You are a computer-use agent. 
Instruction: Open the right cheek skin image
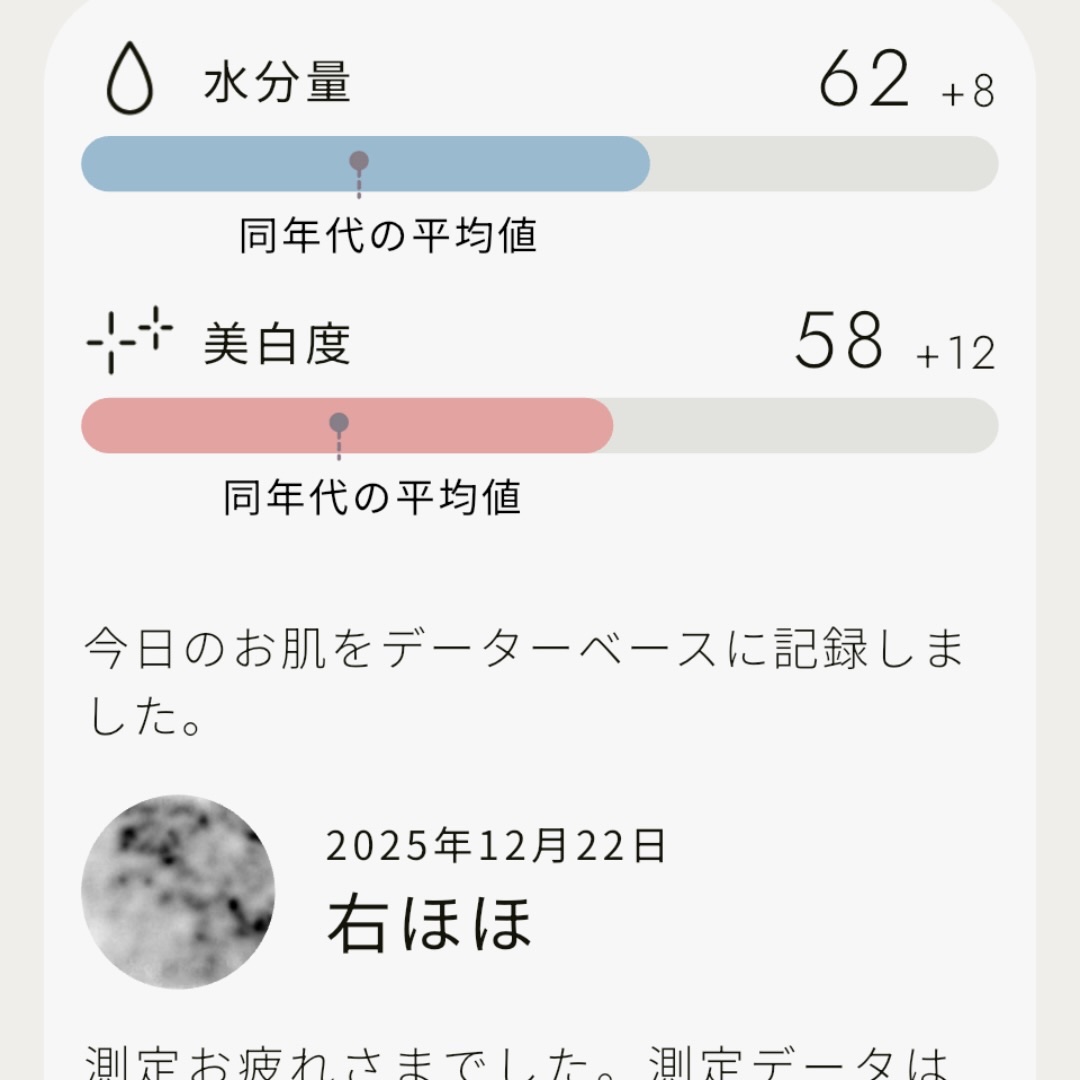click(178, 891)
